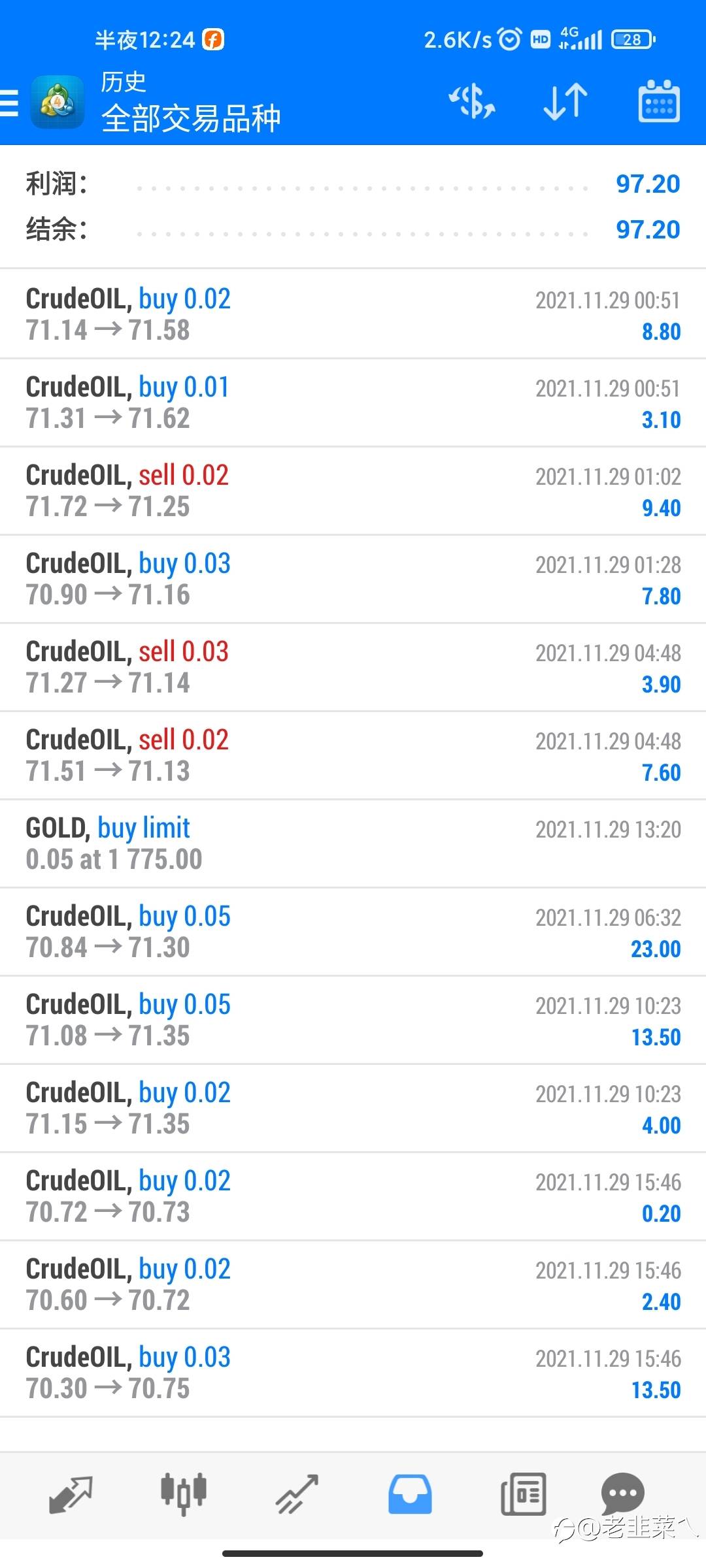Open the sort order arrows
706x1568 pixels.
coord(565,102)
